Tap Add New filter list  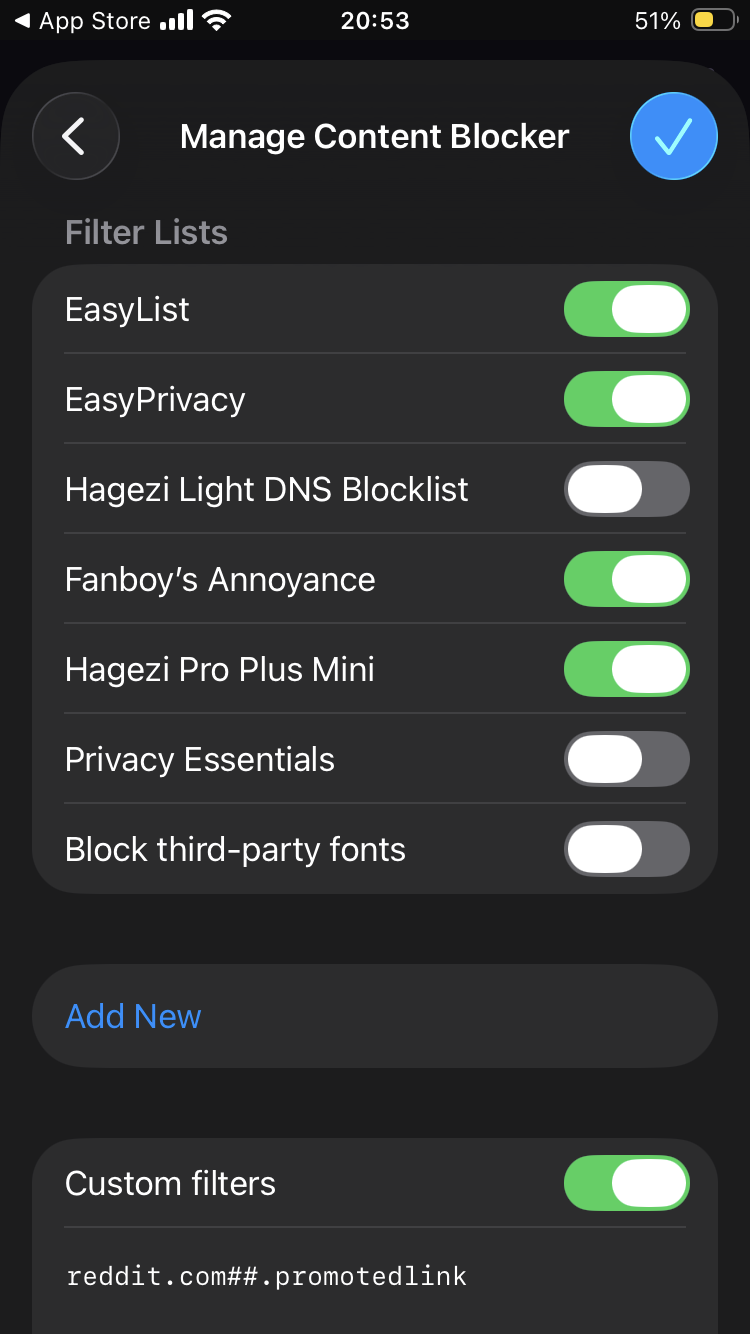click(x=134, y=1016)
